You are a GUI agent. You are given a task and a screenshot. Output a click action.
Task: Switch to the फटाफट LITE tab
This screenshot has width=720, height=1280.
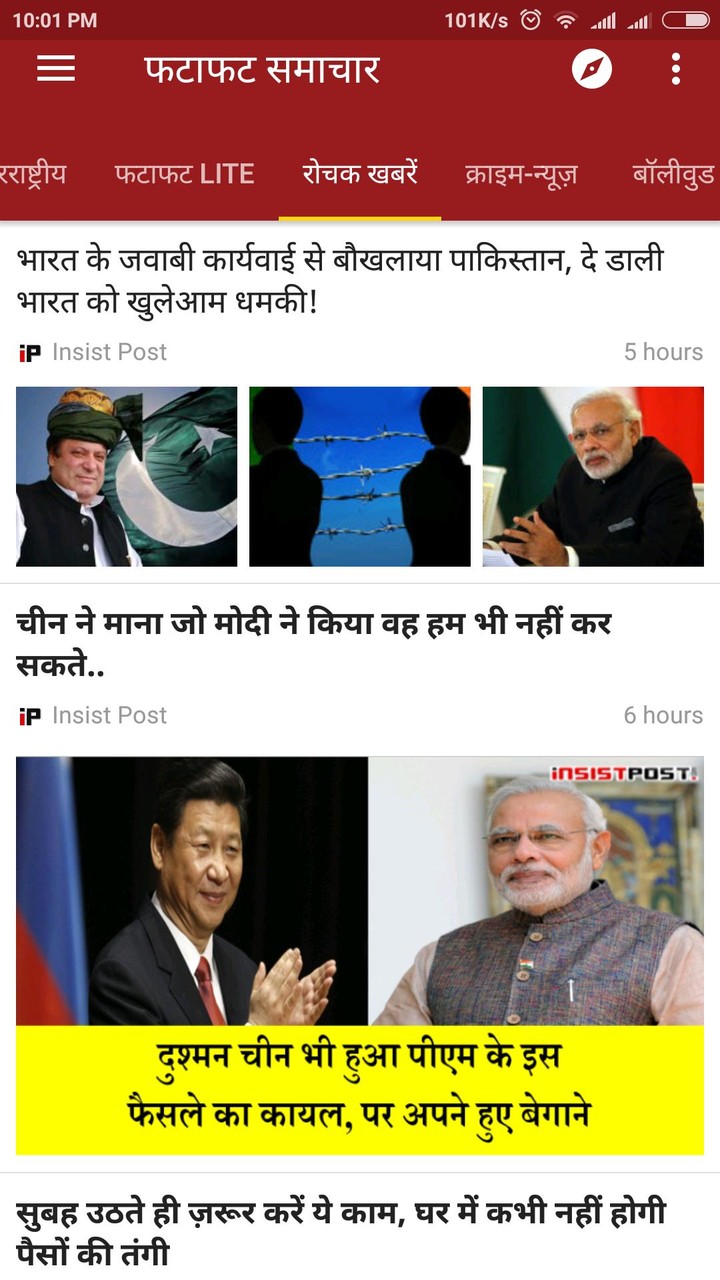[185, 174]
